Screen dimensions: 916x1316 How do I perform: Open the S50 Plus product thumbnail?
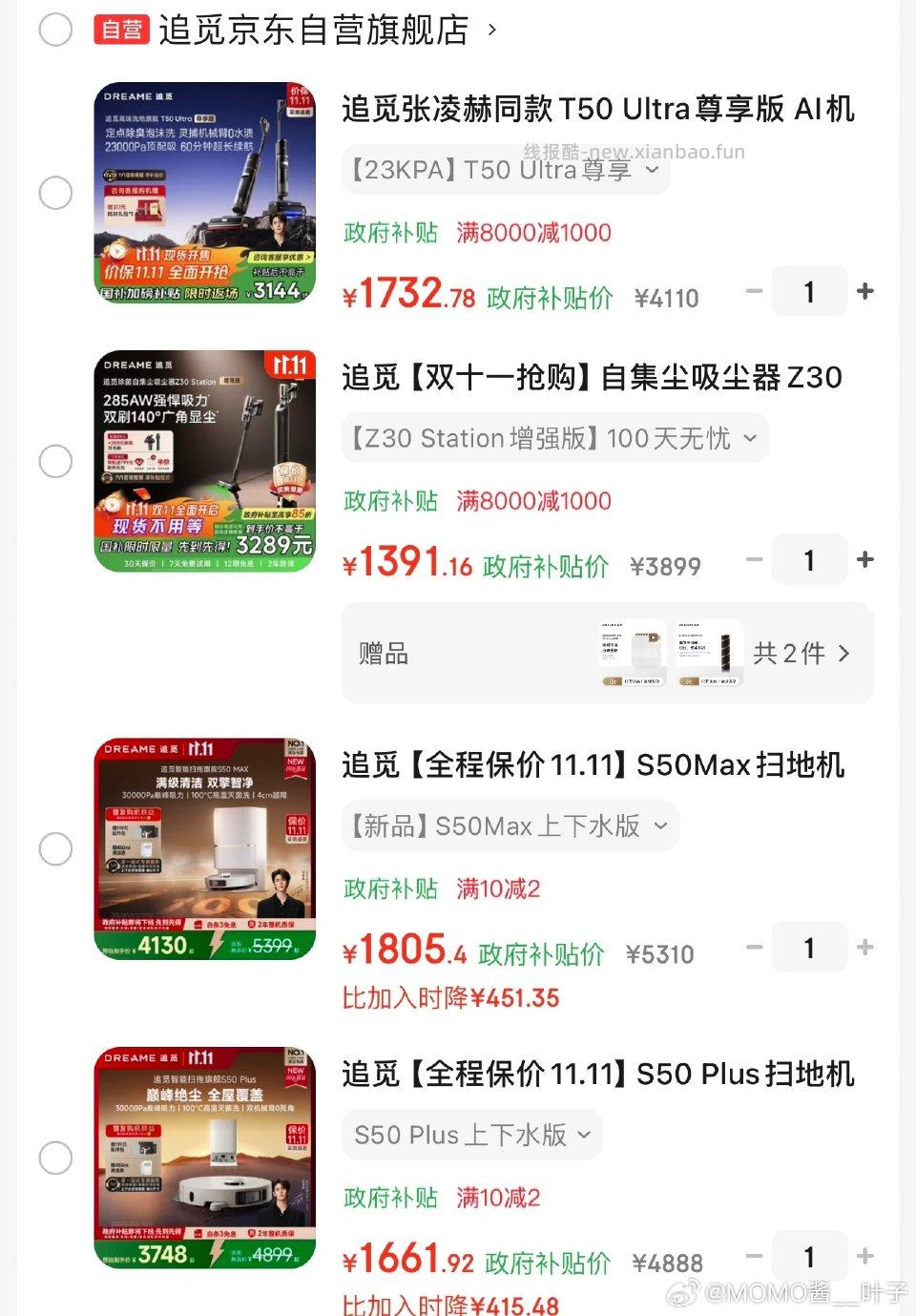[x=204, y=1158]
